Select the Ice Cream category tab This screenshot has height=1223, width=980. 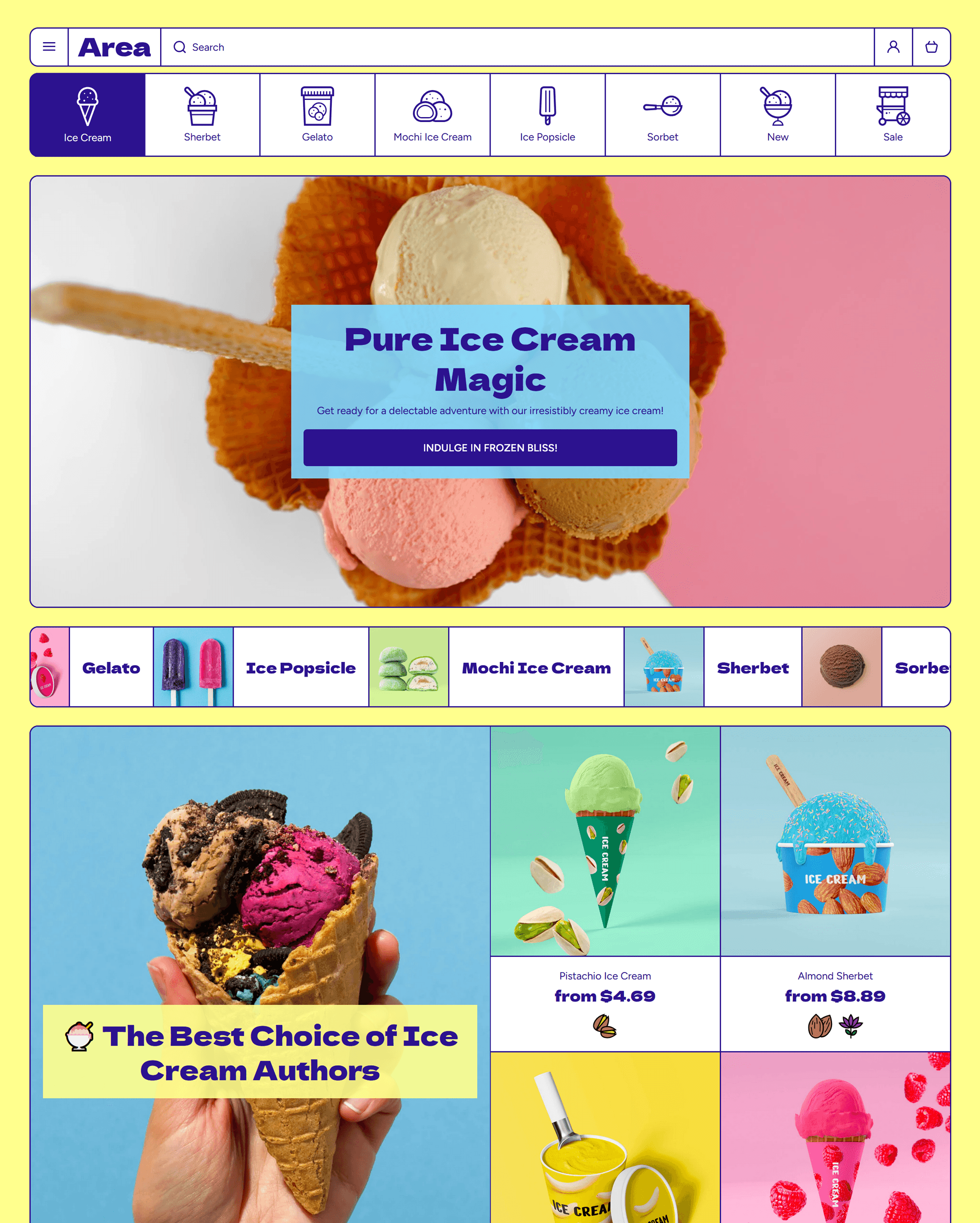coord(87,115)
